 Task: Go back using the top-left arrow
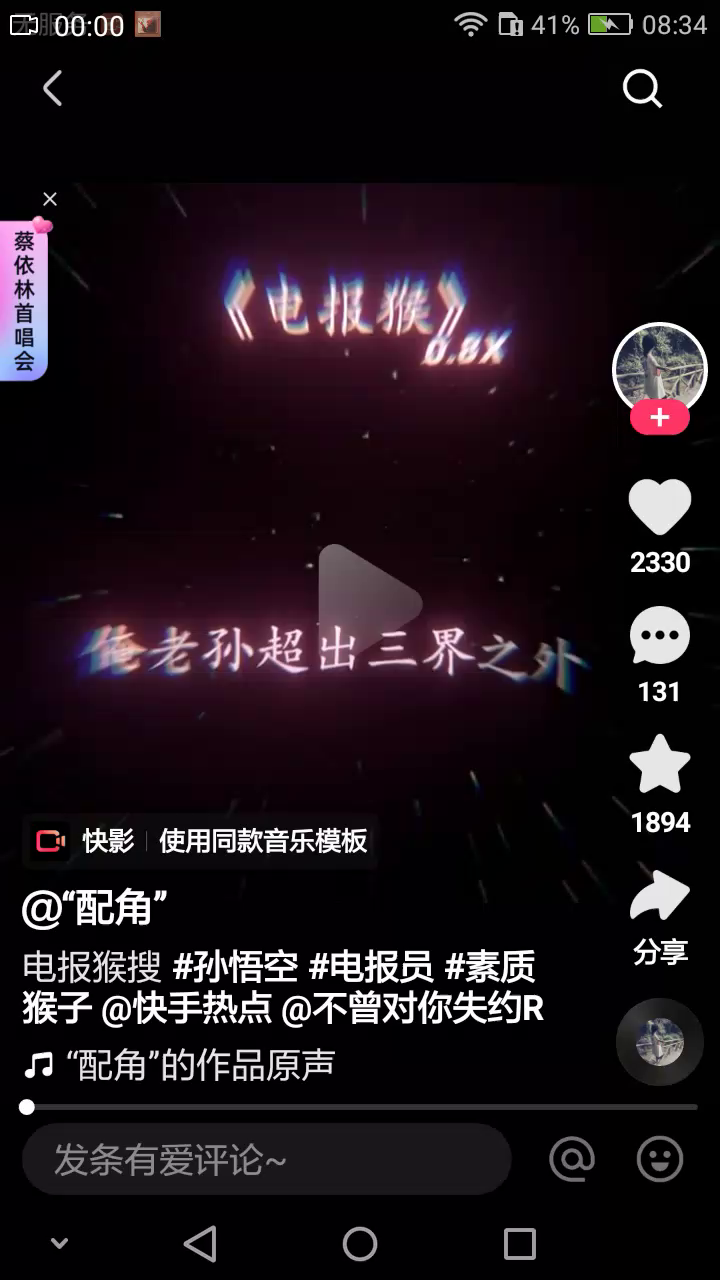53,89
